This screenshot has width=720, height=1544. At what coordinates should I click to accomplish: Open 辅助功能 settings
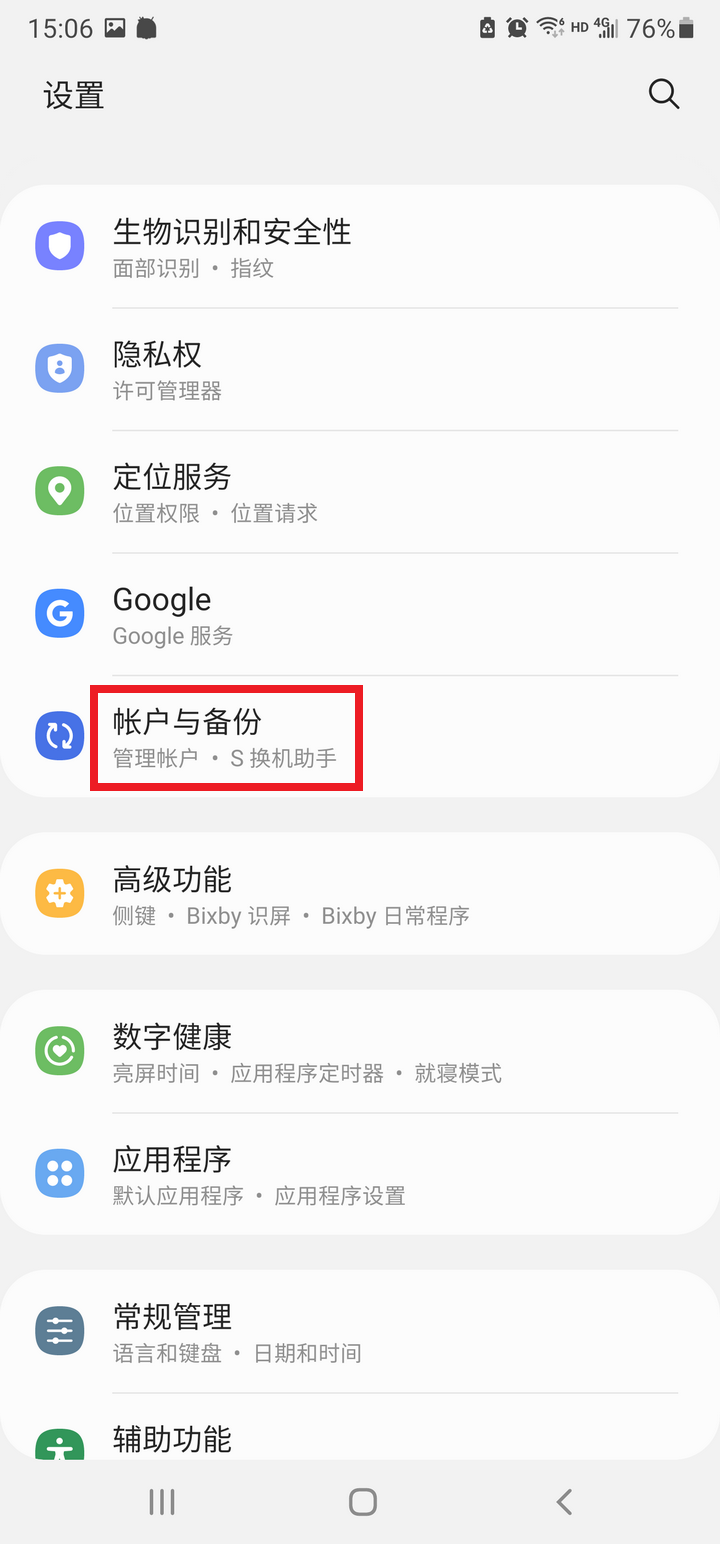[360, 1427]
